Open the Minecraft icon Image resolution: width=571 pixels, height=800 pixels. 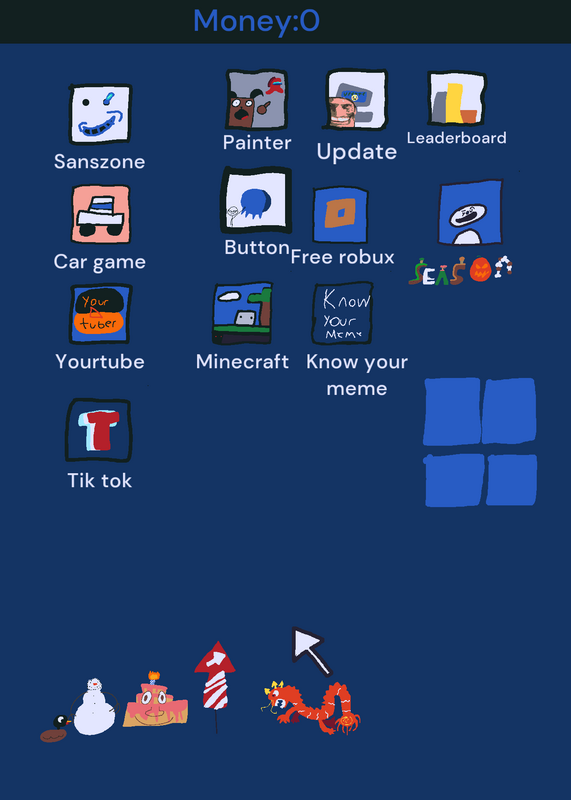pos(242,313)
